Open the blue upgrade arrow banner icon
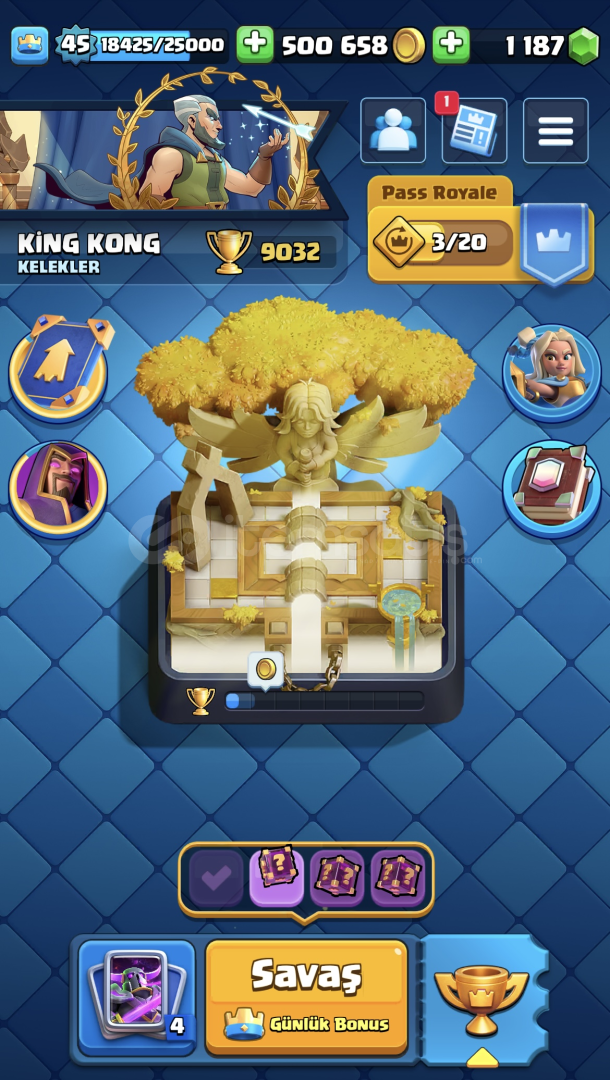 (x=59, y=367)
